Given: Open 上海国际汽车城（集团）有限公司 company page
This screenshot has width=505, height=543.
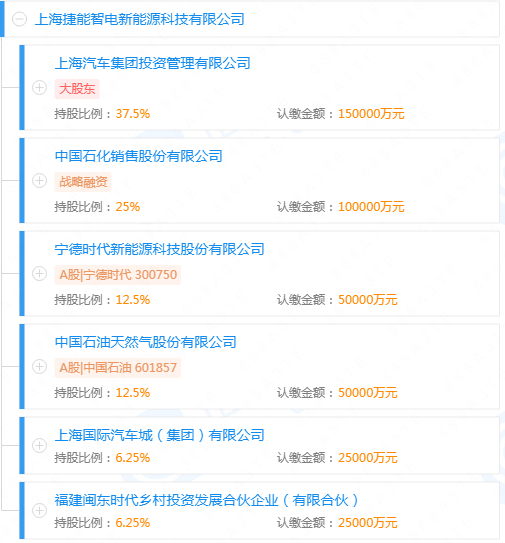Looking at the screenshot, I should coord(159,435).
